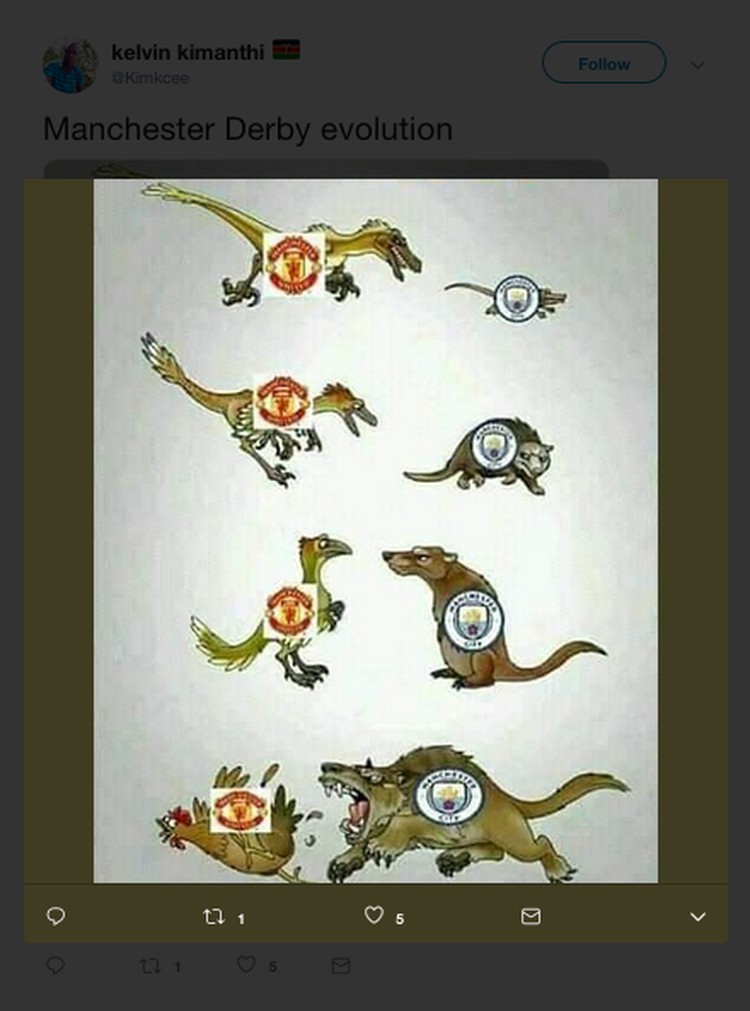Open the Manchester Derby evolution image
This screenshot has height=1011, width=750.
(375, 530)
